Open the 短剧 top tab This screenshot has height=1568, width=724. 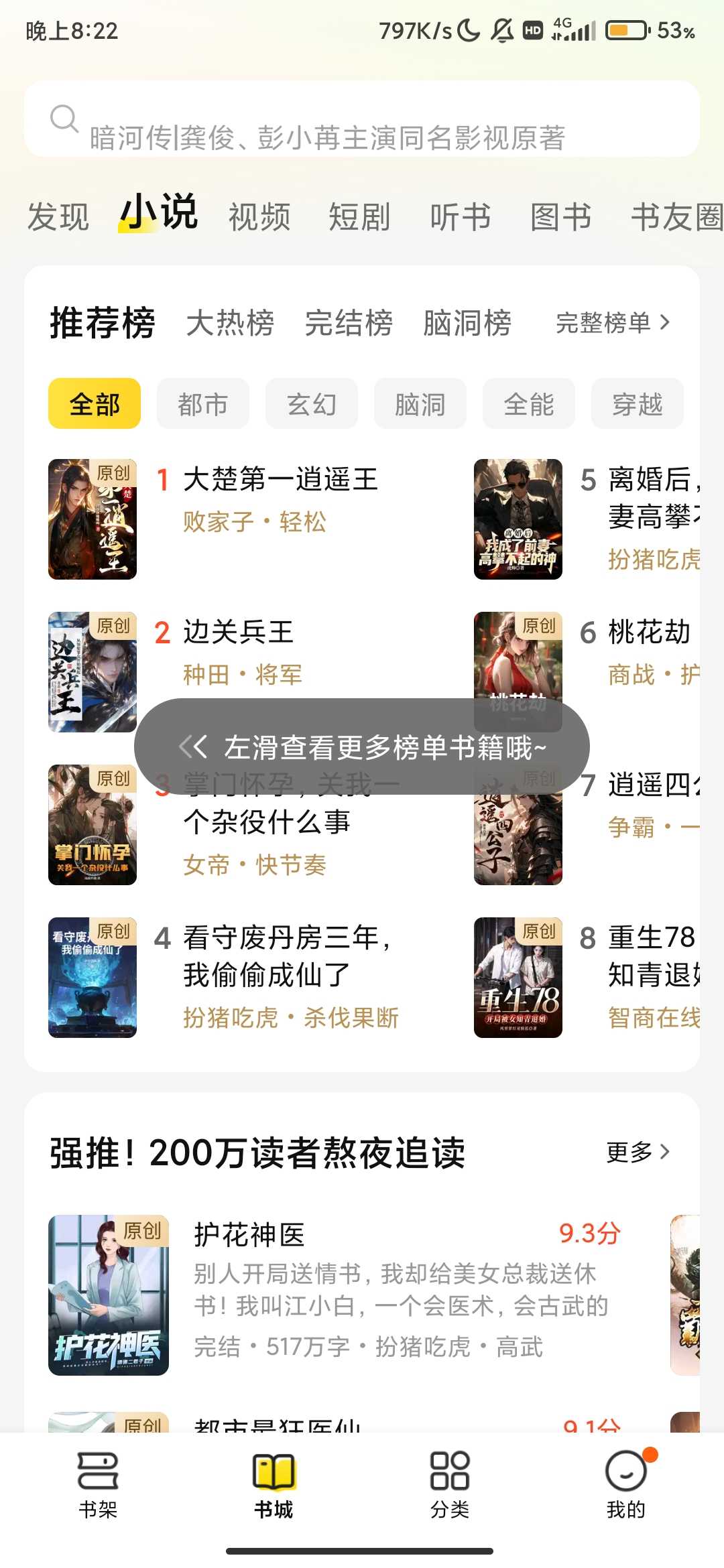359,217
